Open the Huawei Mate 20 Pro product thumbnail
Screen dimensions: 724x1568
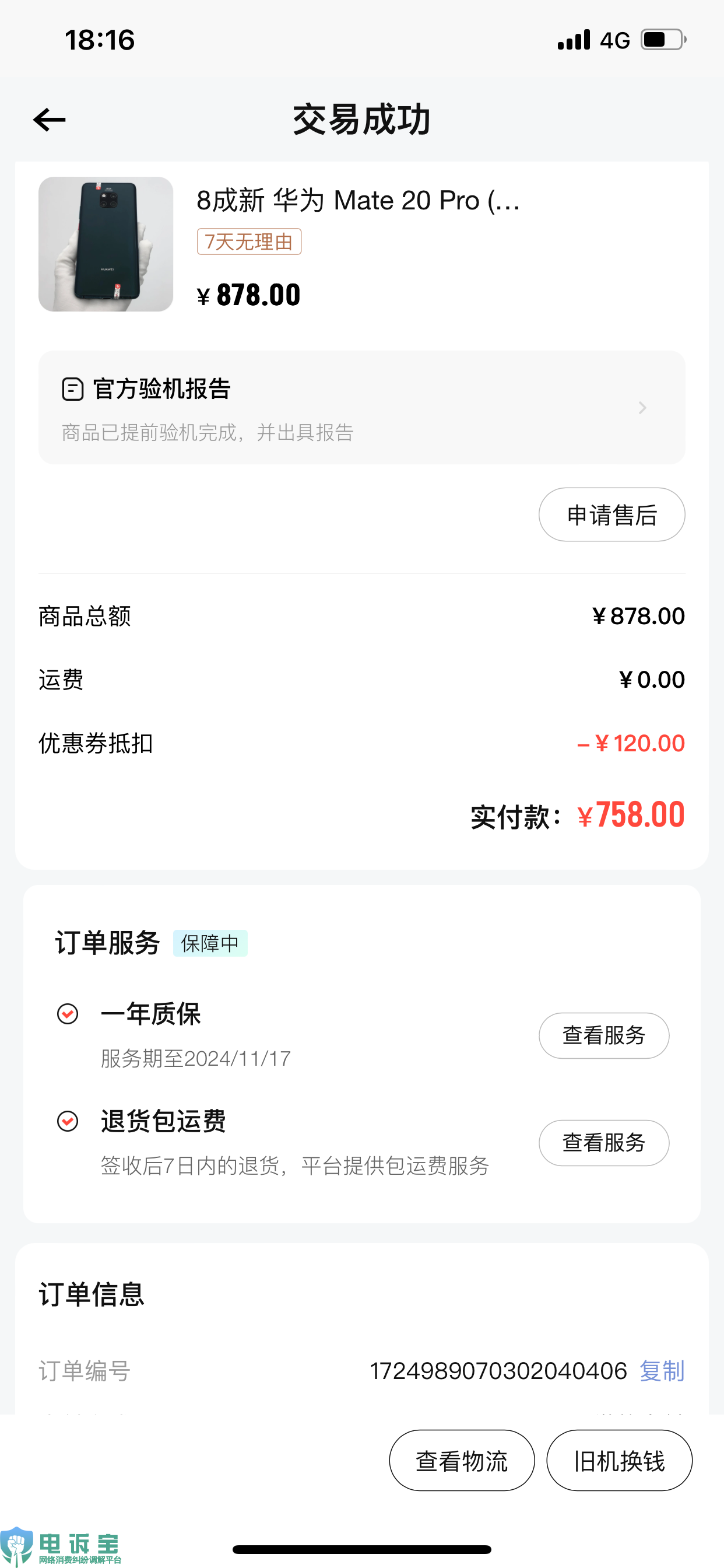point(106,244)
